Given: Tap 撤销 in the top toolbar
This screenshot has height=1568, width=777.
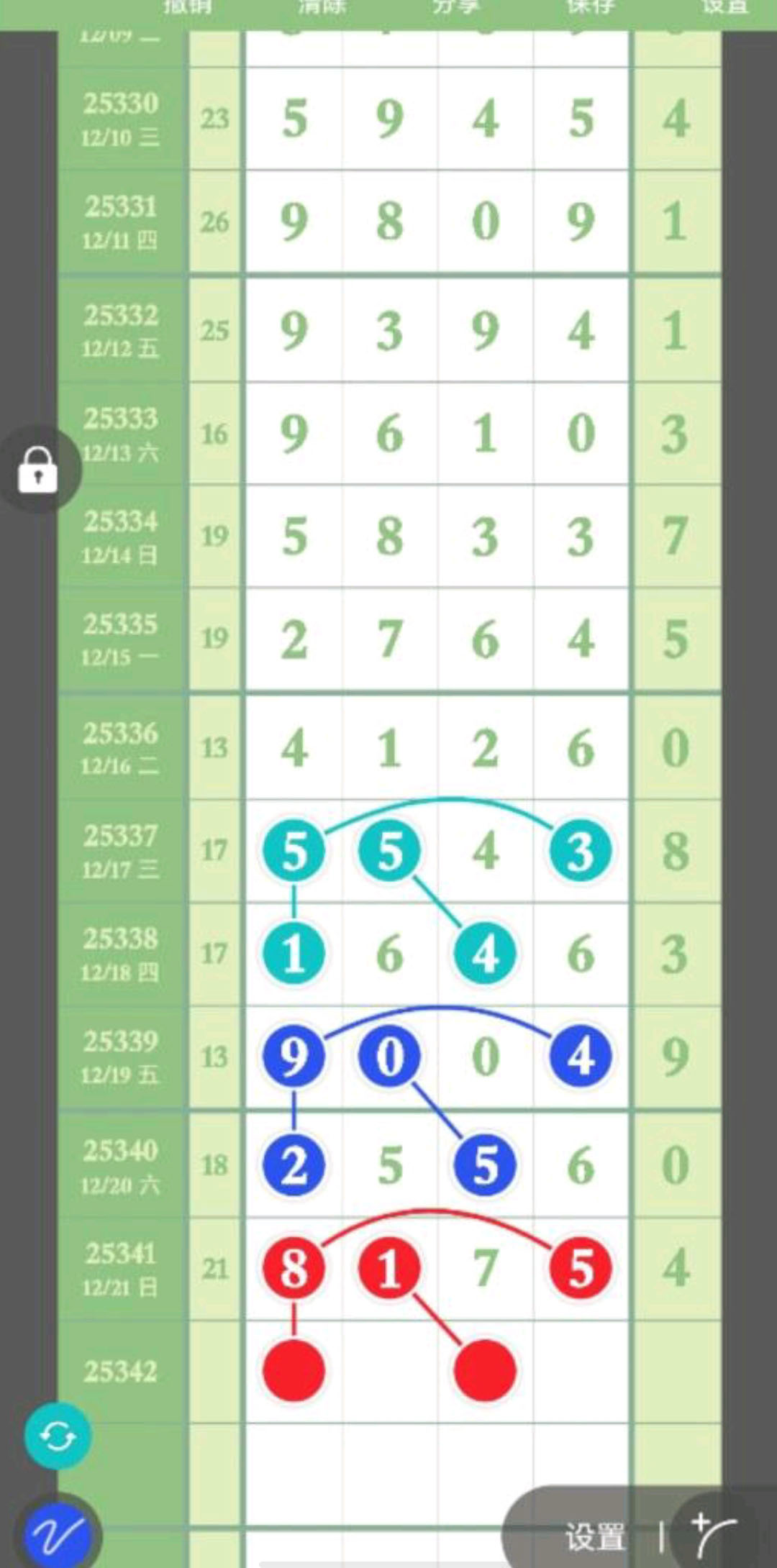Looking at the screenshot, I should pyautogui.click(x=188, y=7).
